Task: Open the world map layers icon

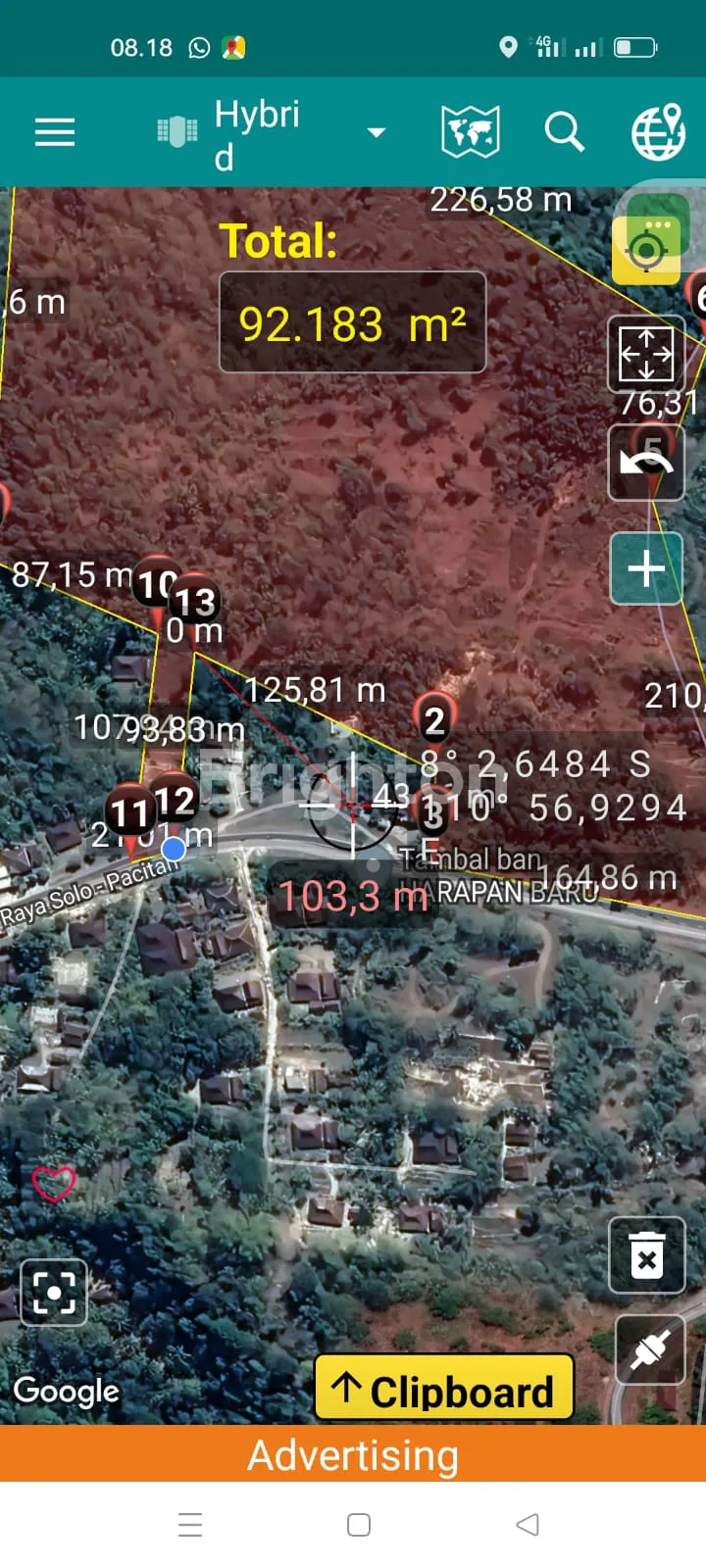Action: coord(471,132)
